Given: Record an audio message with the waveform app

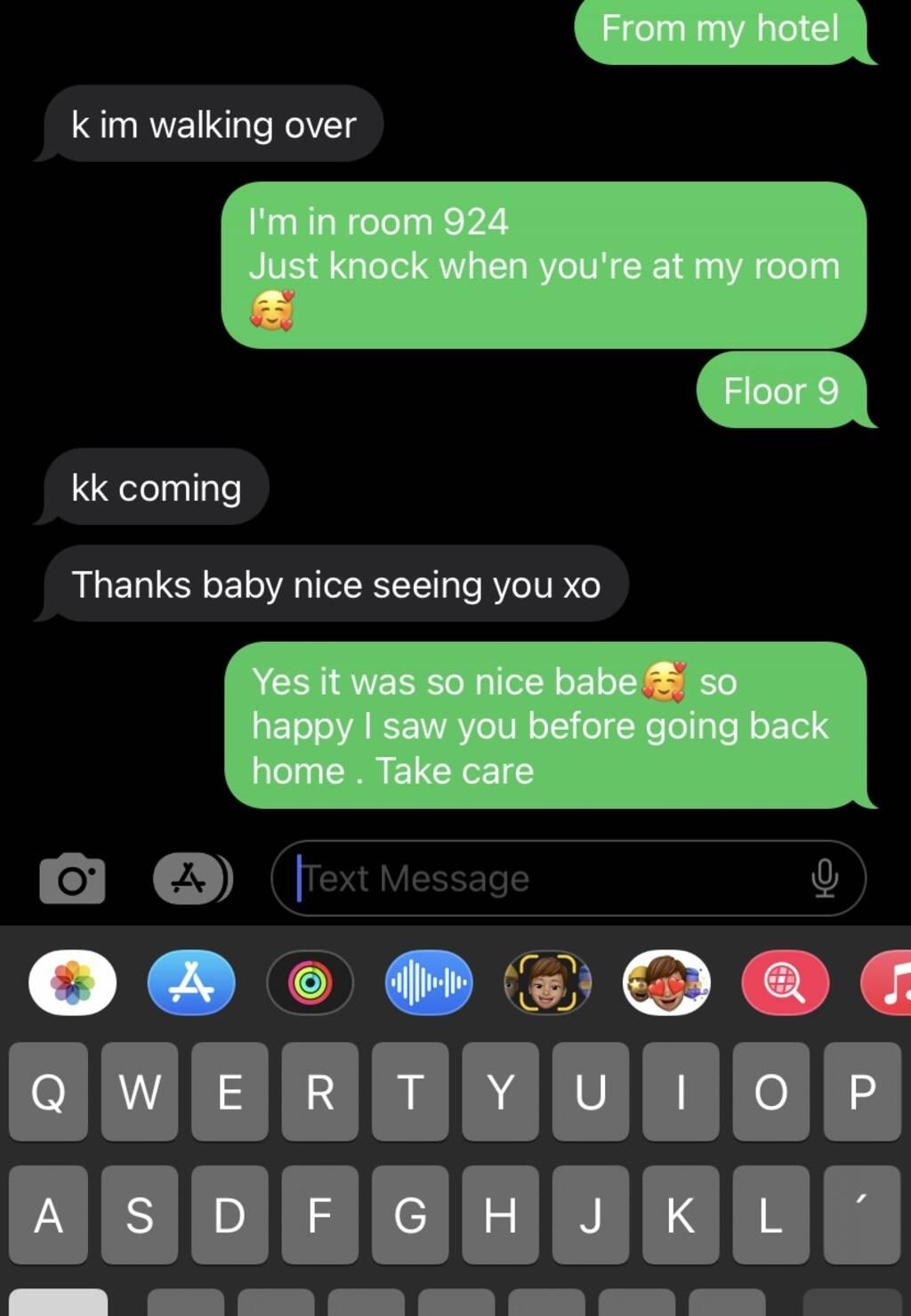Looking at the screenshot, I should point(429,983).
